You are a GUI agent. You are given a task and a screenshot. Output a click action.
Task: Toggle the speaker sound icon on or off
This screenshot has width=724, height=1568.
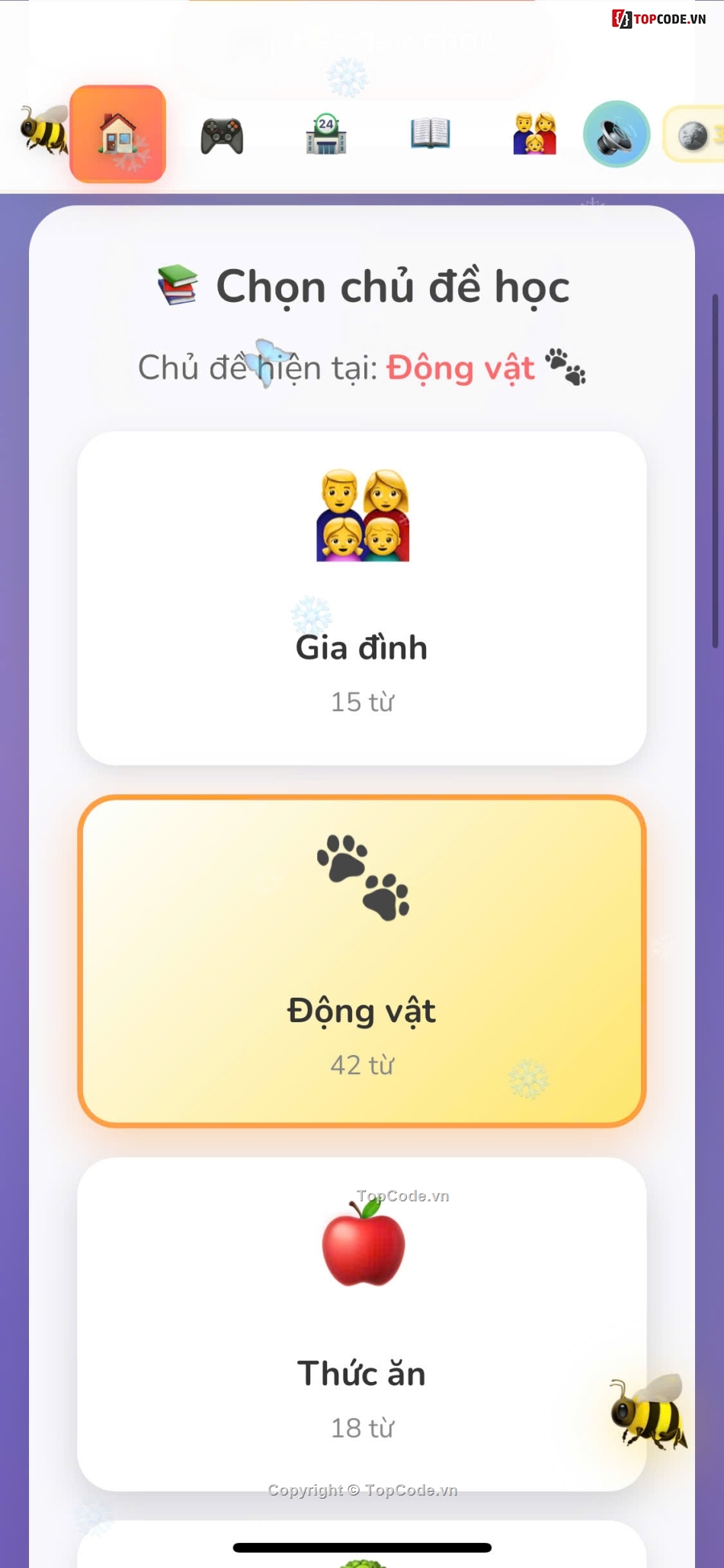click(616, 133)
